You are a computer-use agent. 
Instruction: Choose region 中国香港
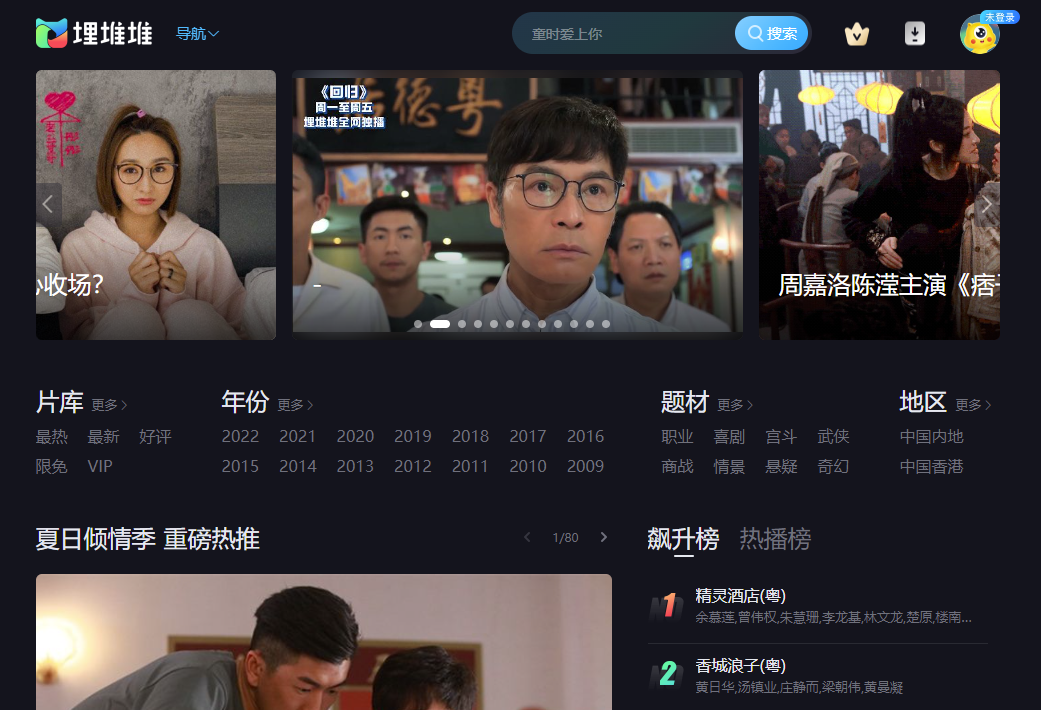pos(931,466)
